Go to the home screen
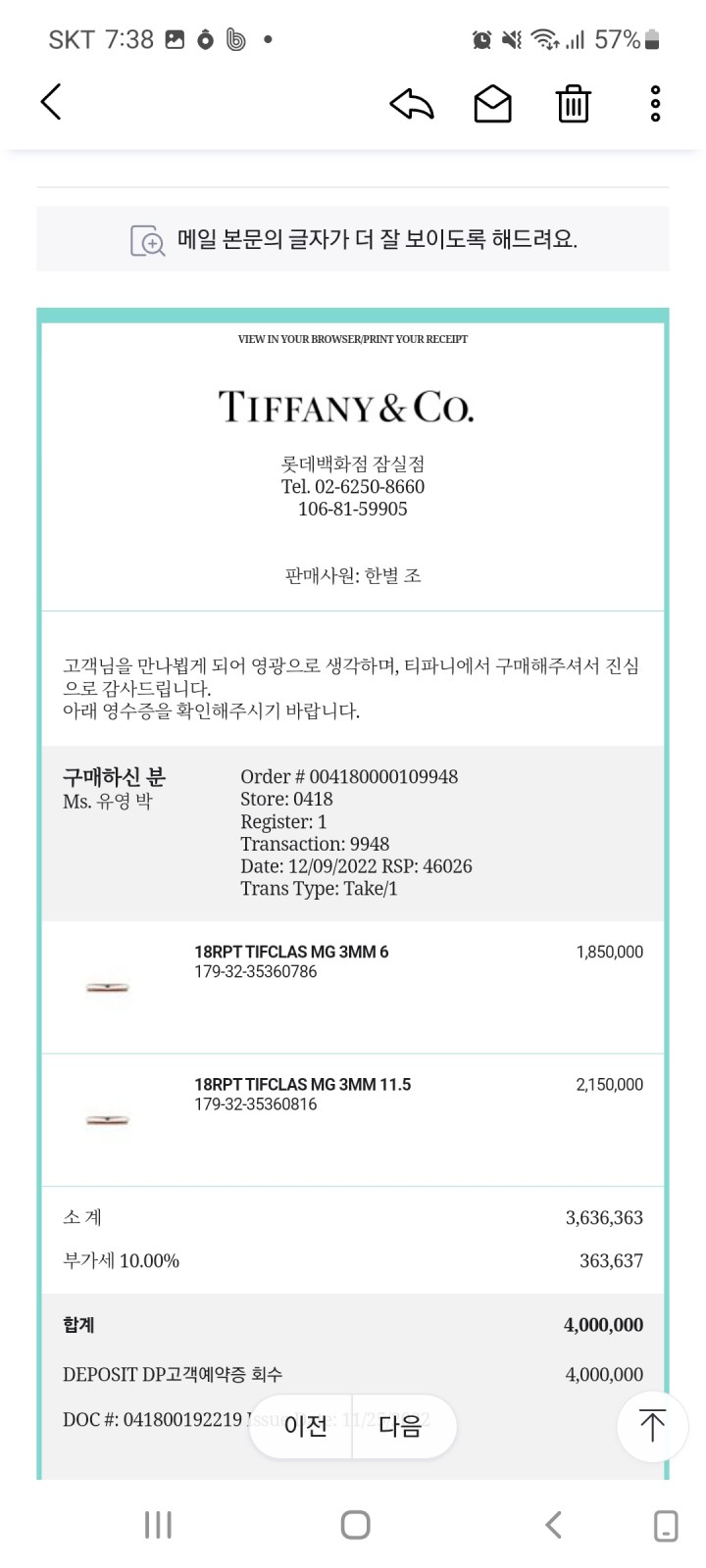This screenshot has height=1568, width=706. click(x=355, y=1525)
